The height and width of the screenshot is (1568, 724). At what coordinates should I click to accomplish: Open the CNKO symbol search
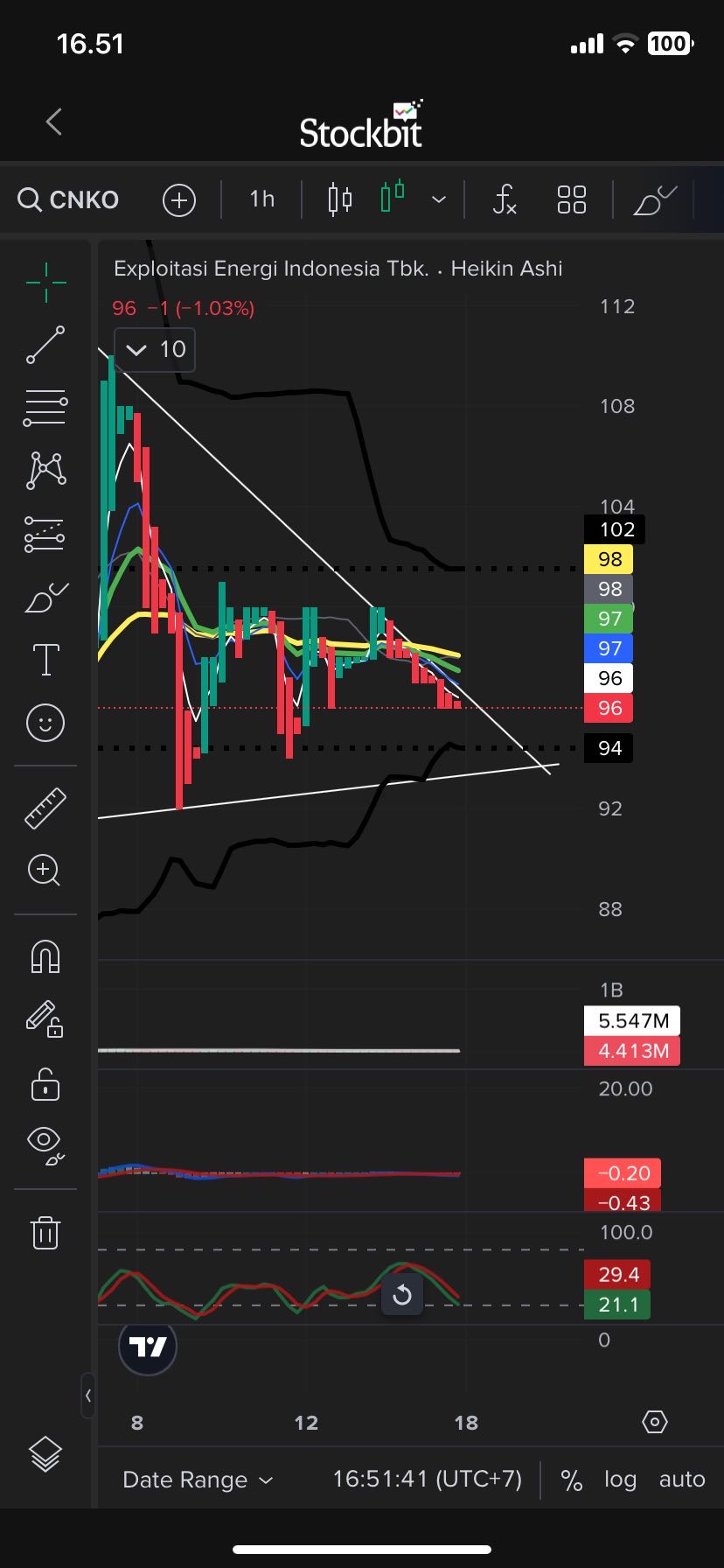pos(68,199)
